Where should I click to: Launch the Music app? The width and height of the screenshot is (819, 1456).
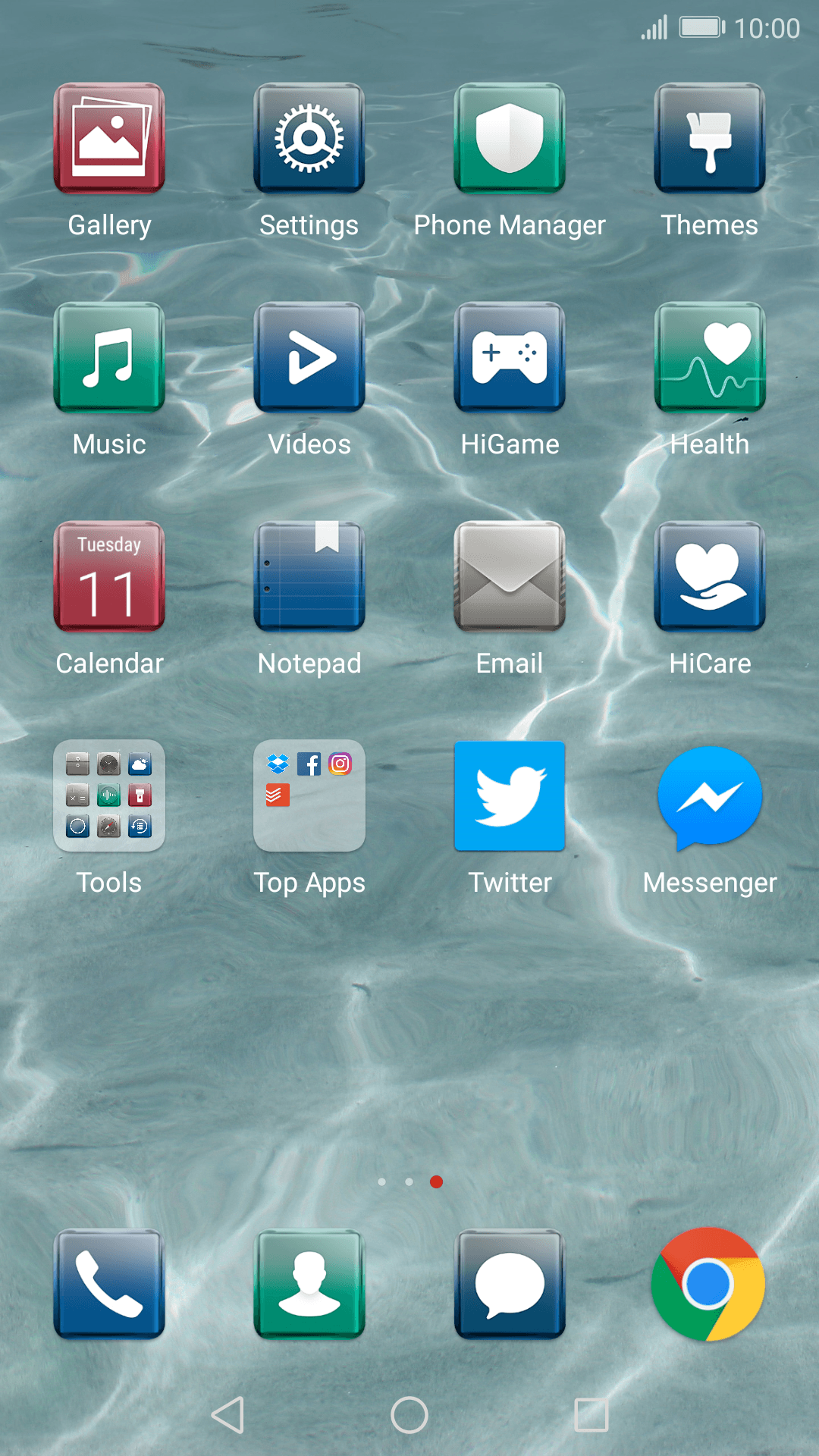(109, 357)
